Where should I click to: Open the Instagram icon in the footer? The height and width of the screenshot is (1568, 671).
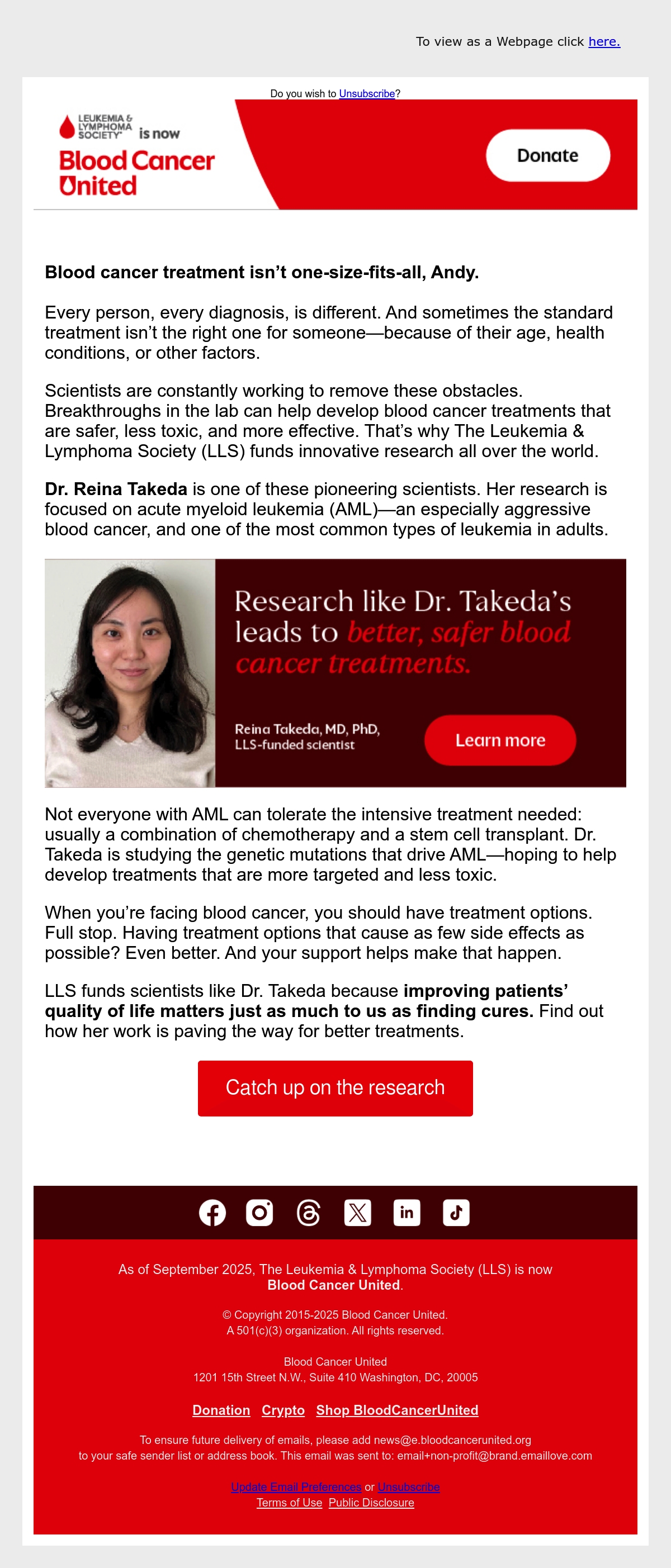(259, 1213)
